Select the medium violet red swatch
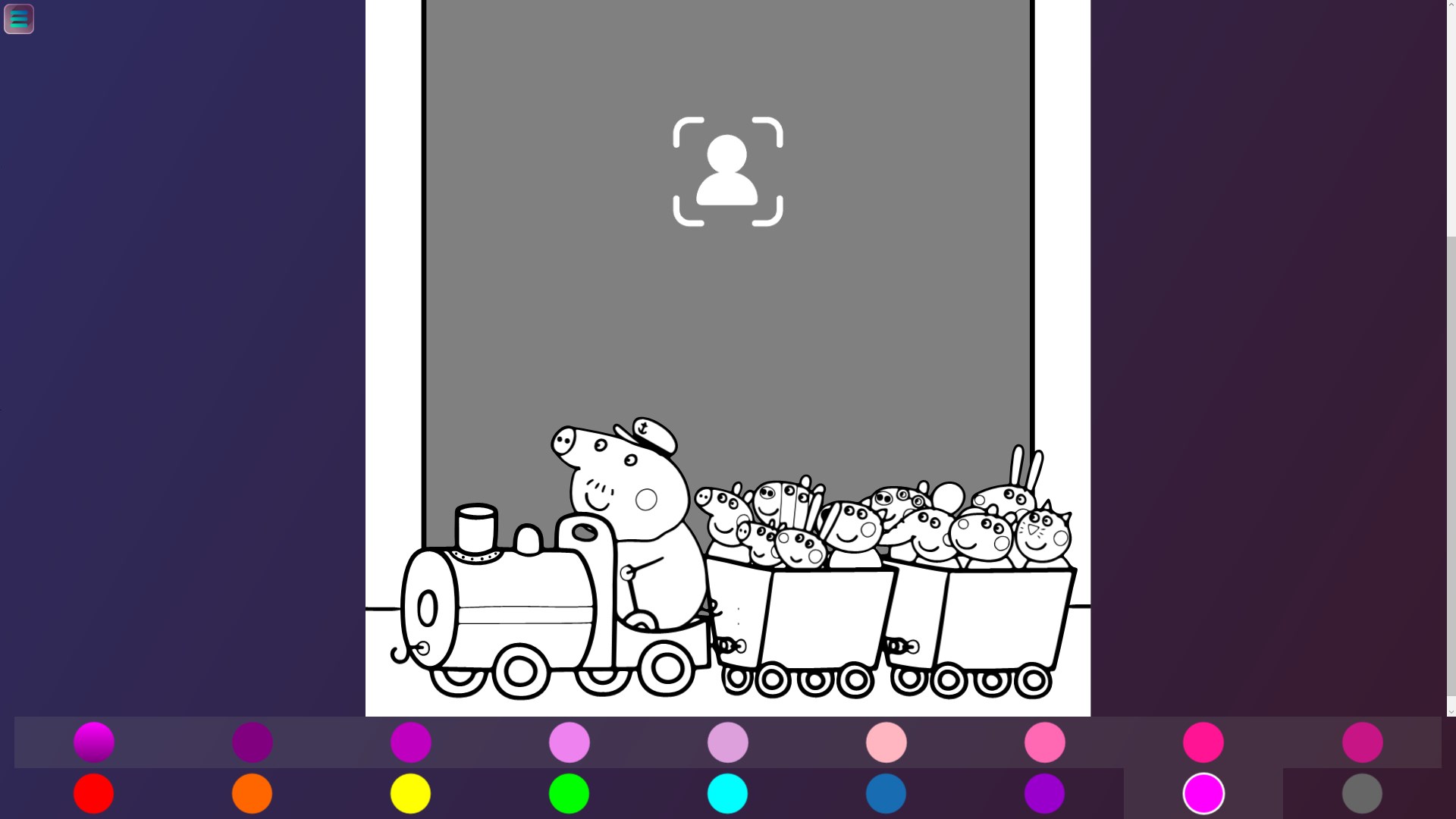The height and width of the screenshot is (819, 1456). coord(1362,742)
